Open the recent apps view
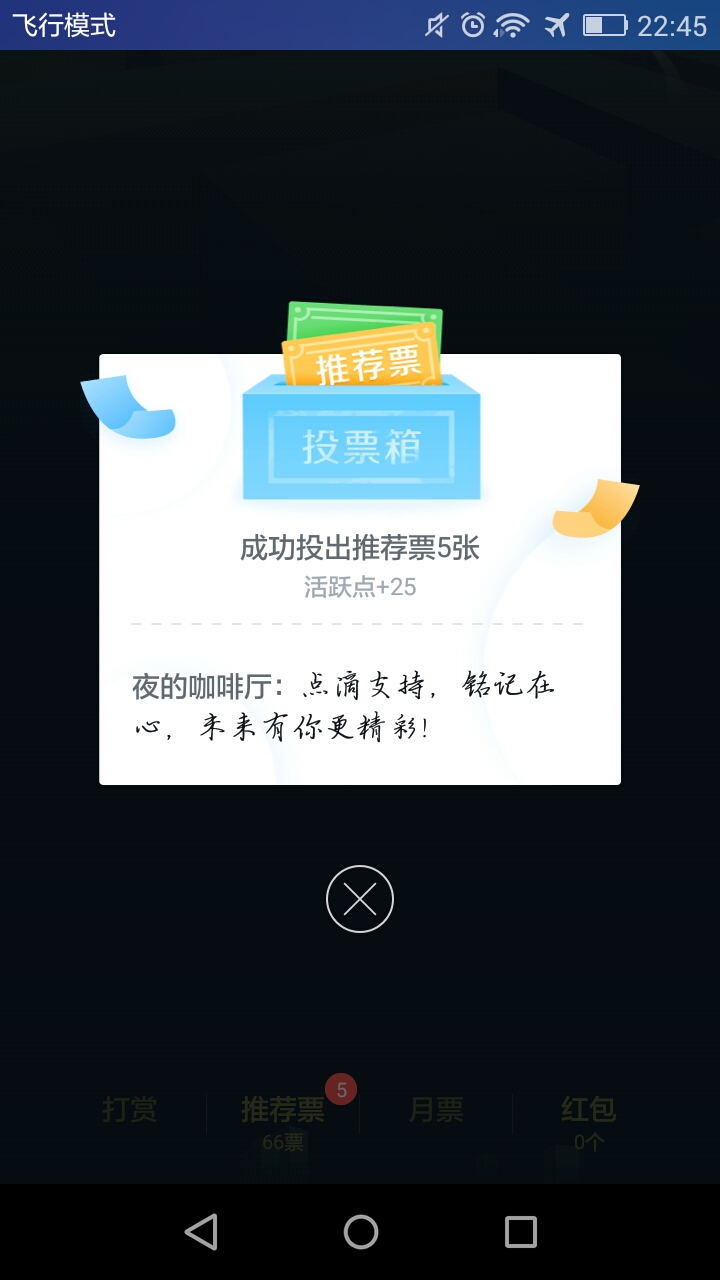Screen dimensions: 720x1280 click(521, 1232)
